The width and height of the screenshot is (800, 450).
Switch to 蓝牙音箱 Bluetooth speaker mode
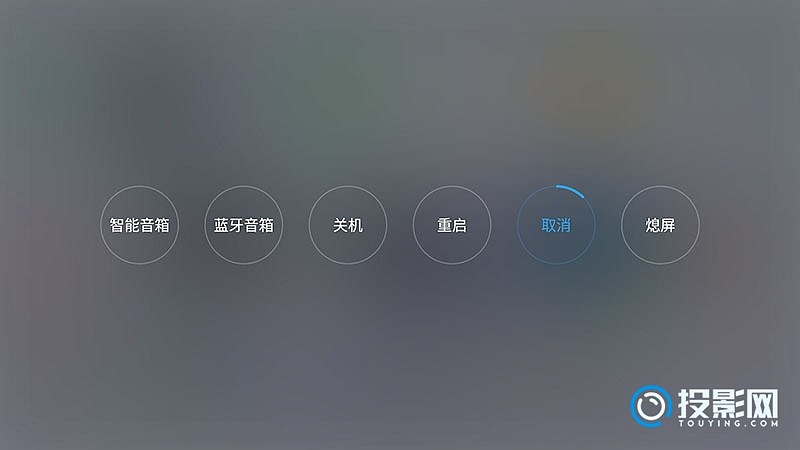pyautogui.click(x=244, y=225)
